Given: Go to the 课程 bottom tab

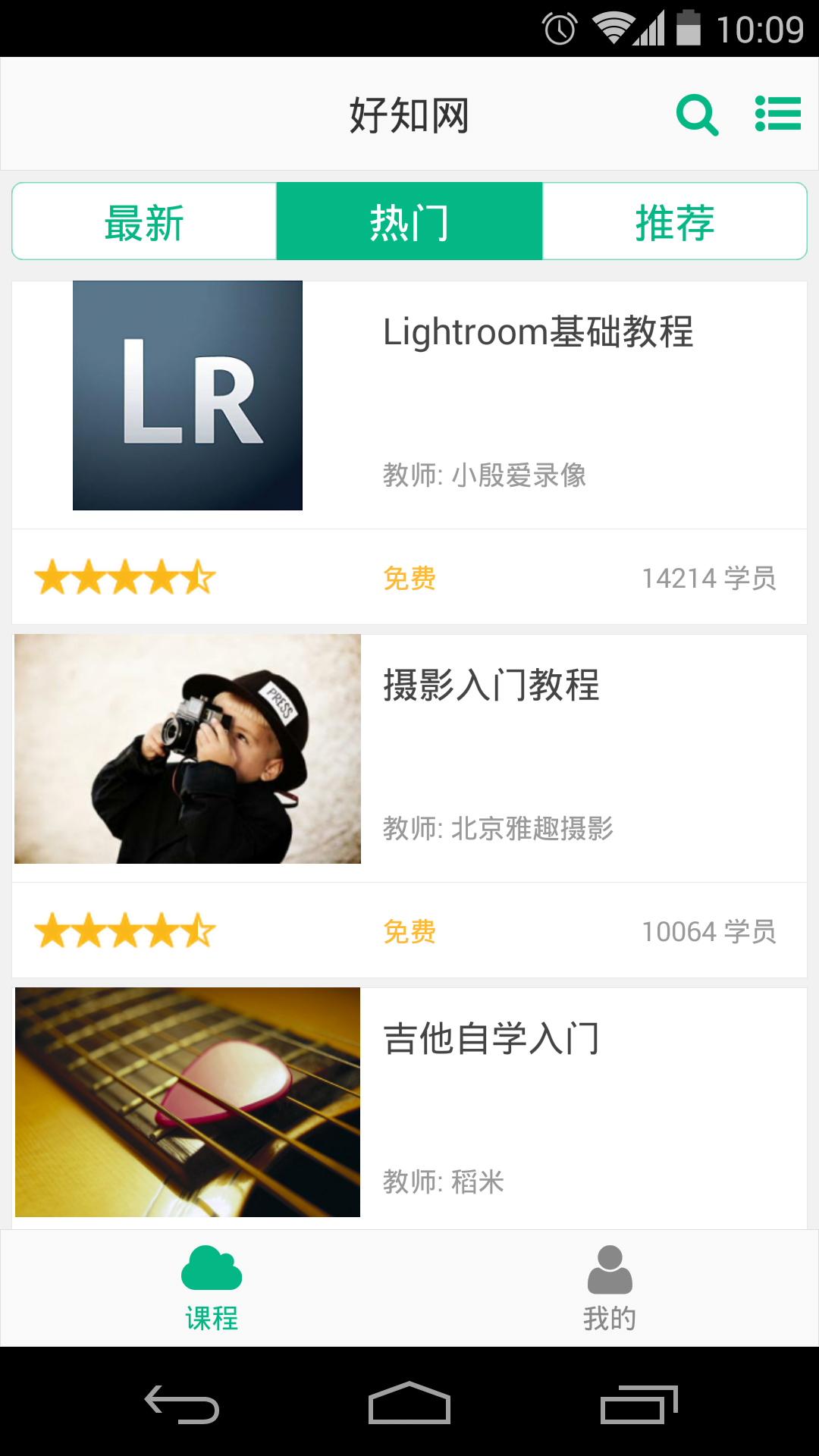Looking at the screenshot, I should pos(212,1288).
